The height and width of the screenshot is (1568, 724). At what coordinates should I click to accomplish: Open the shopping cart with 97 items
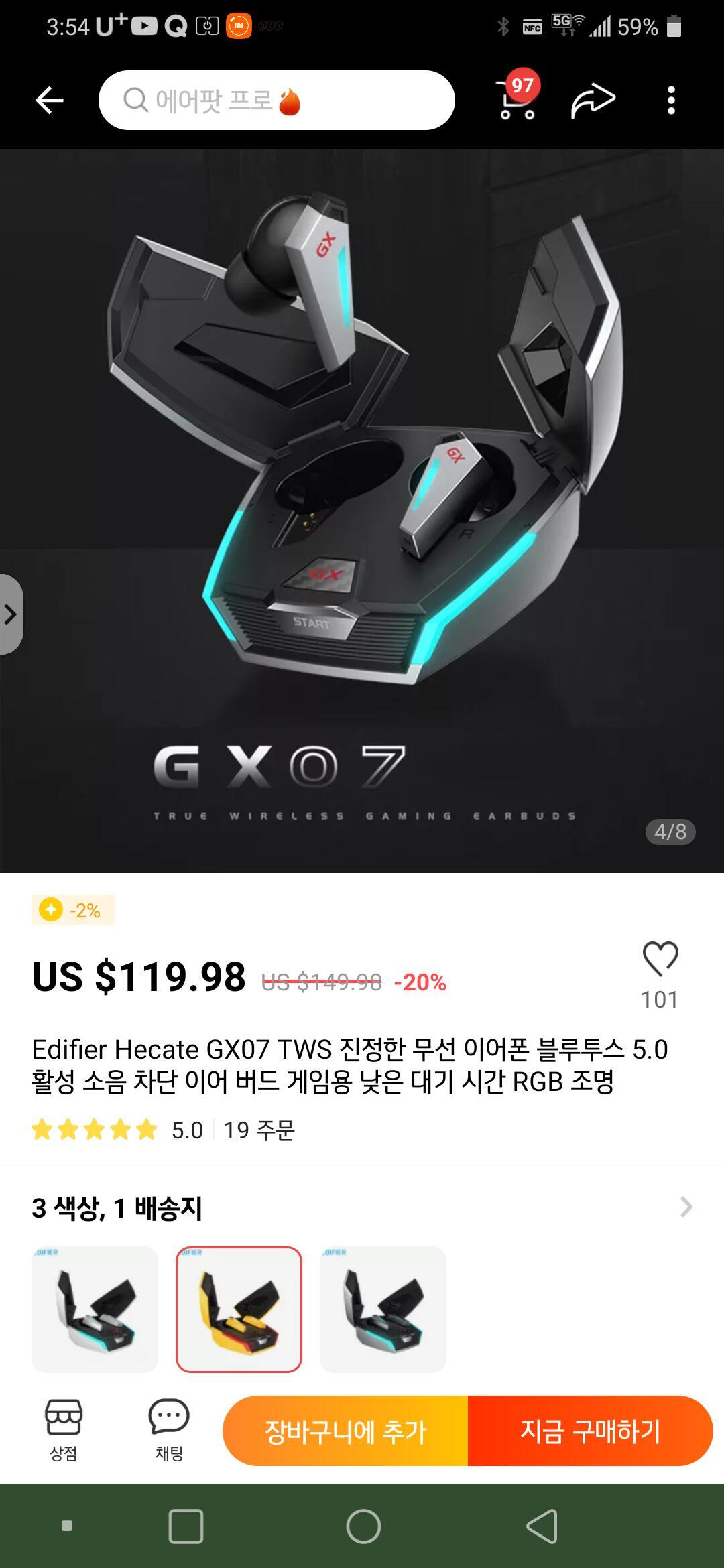(x=517, y=101)
